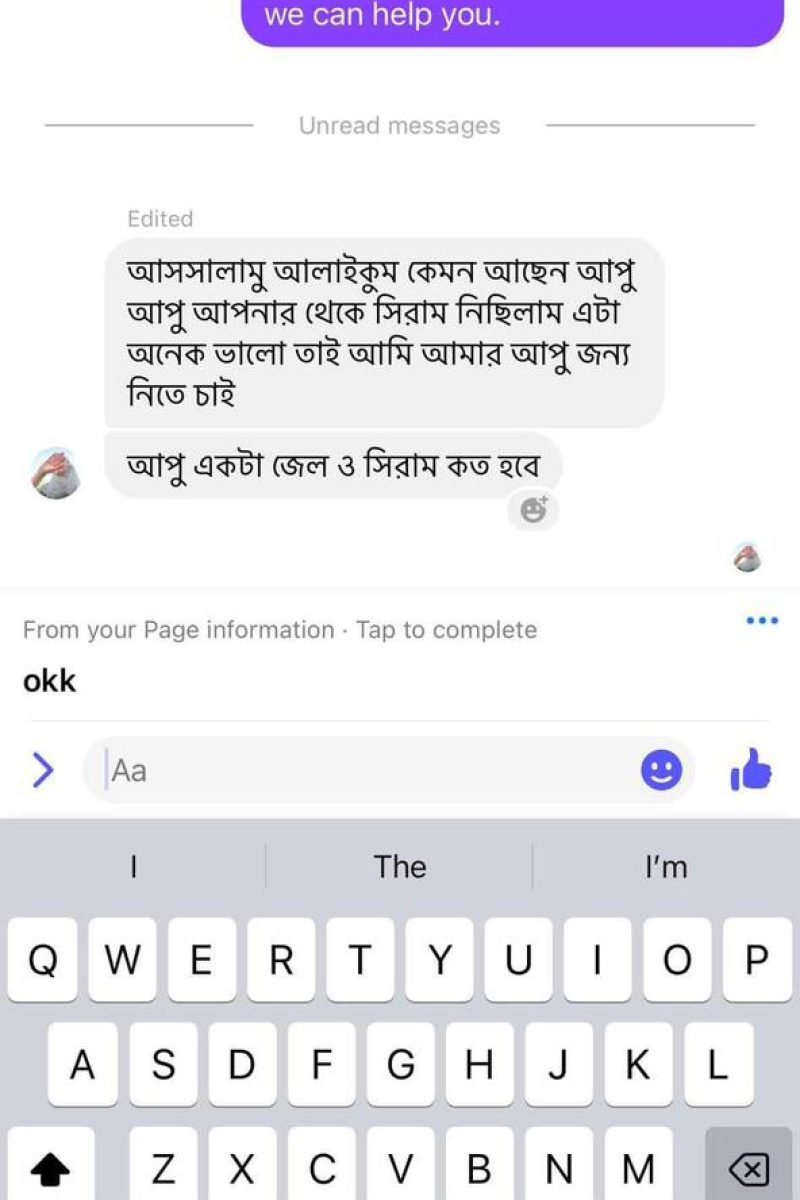Tap "Tap to complete" for Page information

(445, 630)
